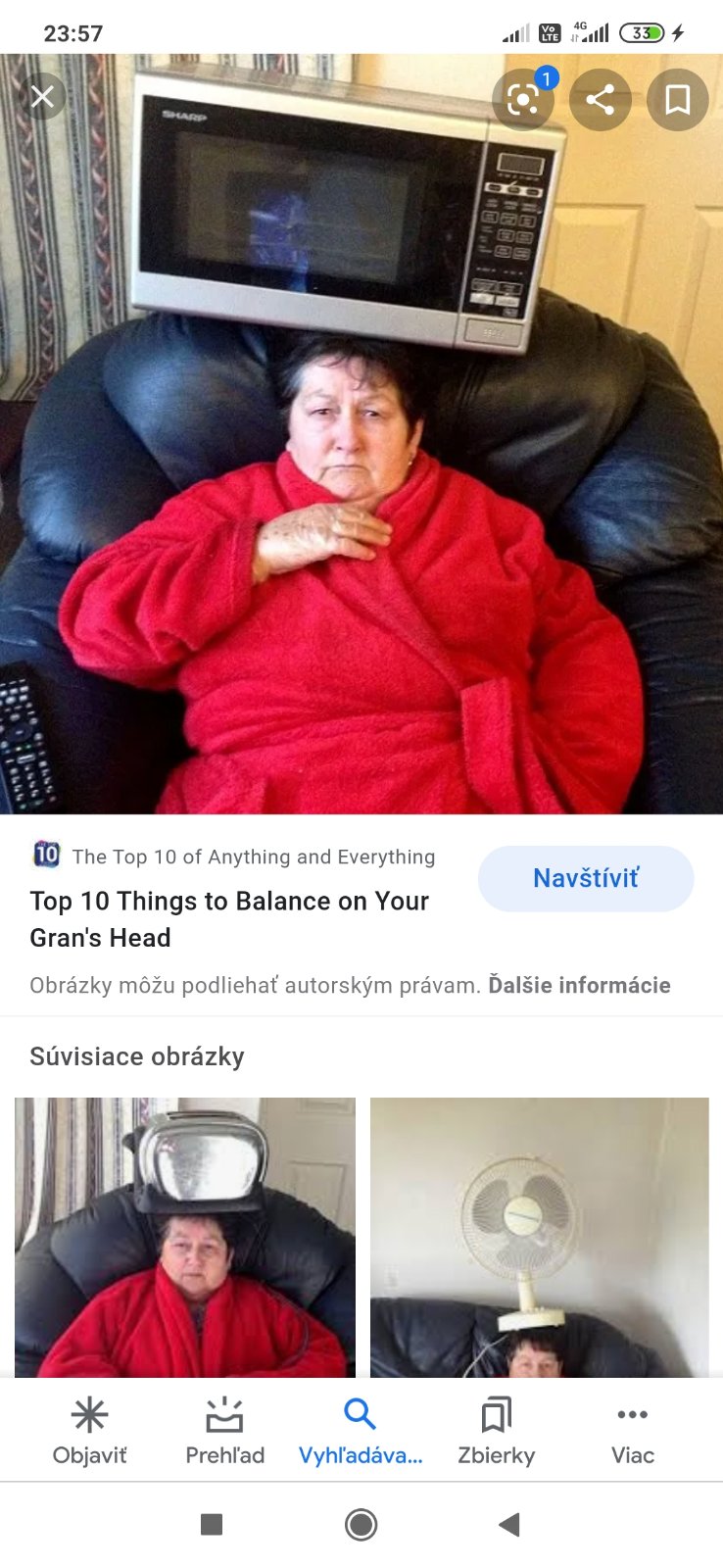Save image to collections with bookmark icon

click(677, 99)
